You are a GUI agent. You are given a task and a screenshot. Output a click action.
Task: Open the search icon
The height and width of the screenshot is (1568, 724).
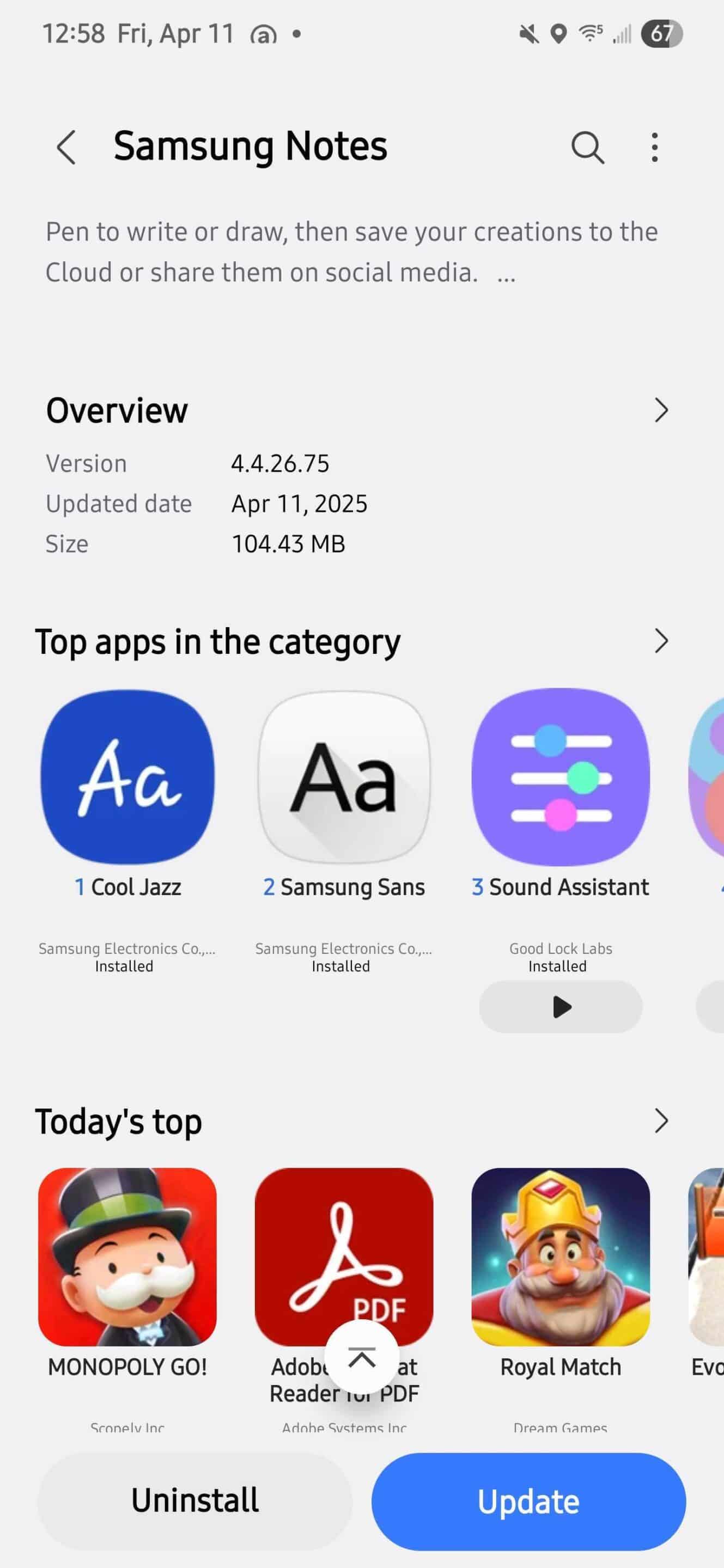[x=587, y=148]
